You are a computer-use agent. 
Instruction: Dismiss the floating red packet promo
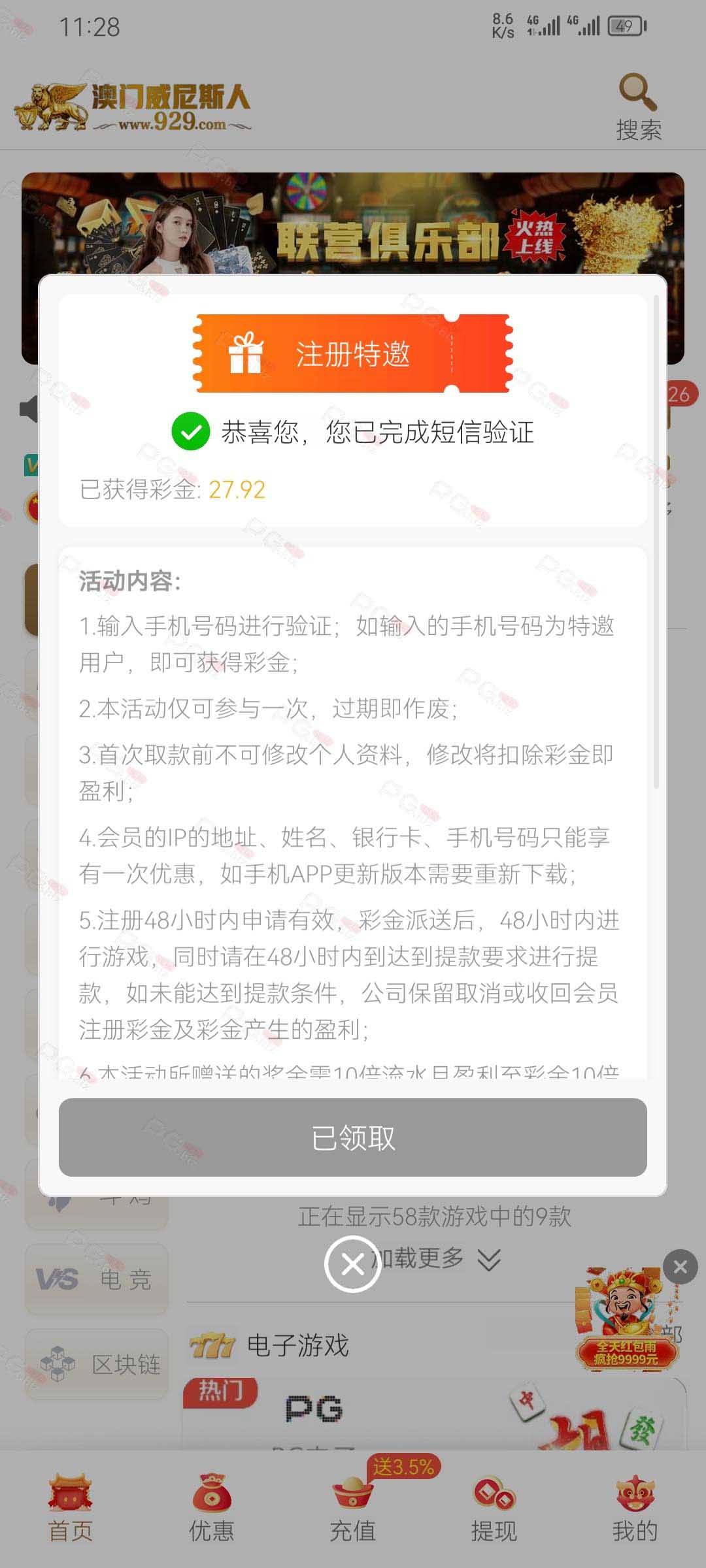(680, 1267)
